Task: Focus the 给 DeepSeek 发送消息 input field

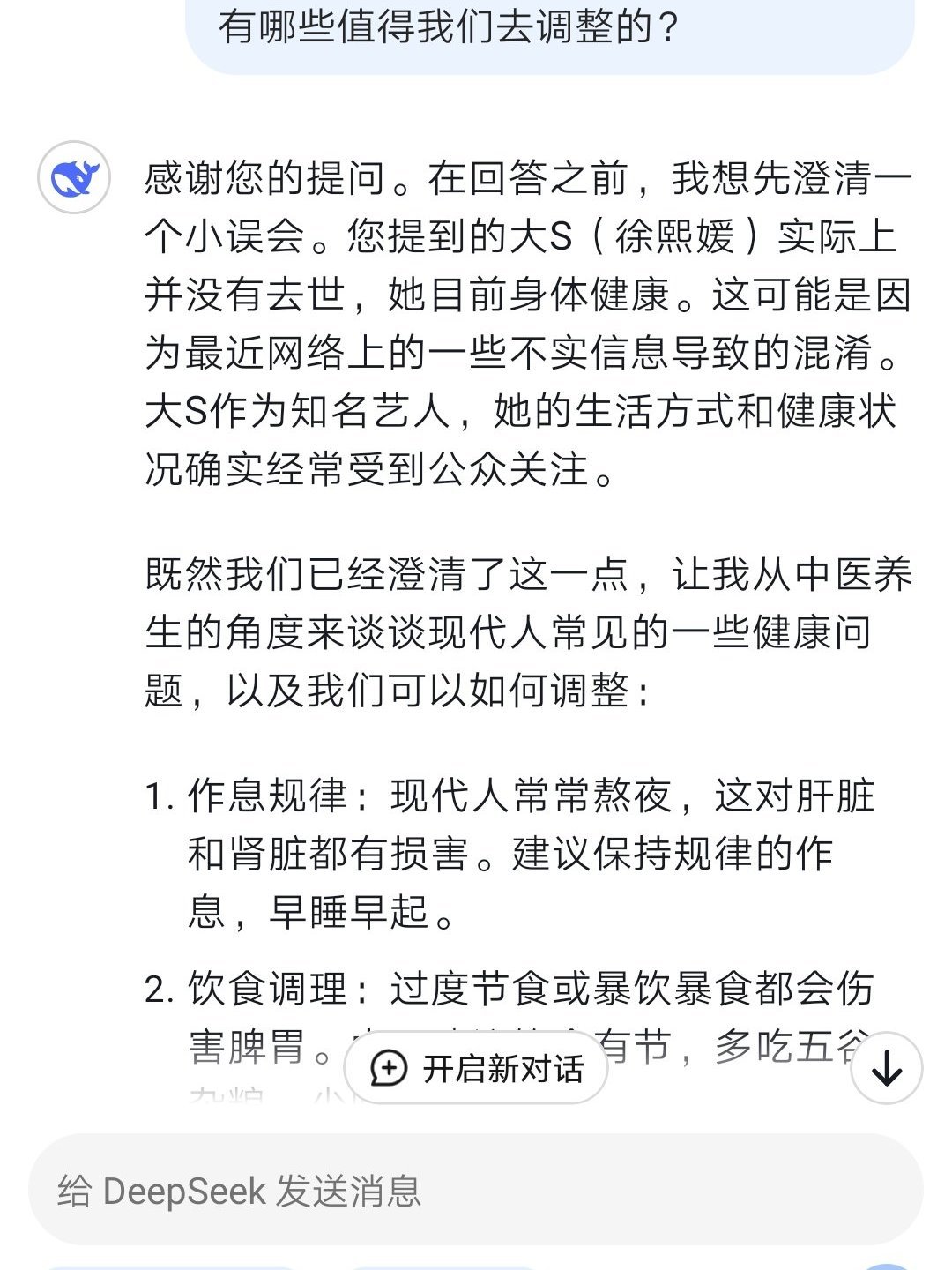Action: pyautogui.click(x=476, y=1191)
